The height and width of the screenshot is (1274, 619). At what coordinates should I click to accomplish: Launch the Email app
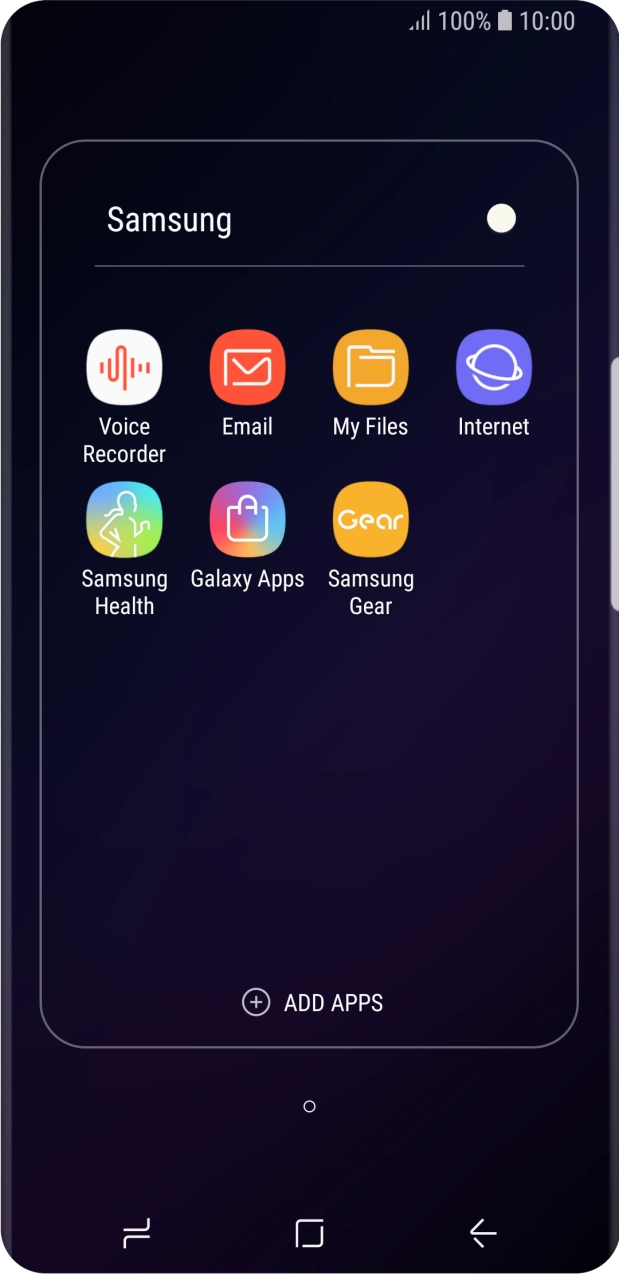(x=247, y=368)
